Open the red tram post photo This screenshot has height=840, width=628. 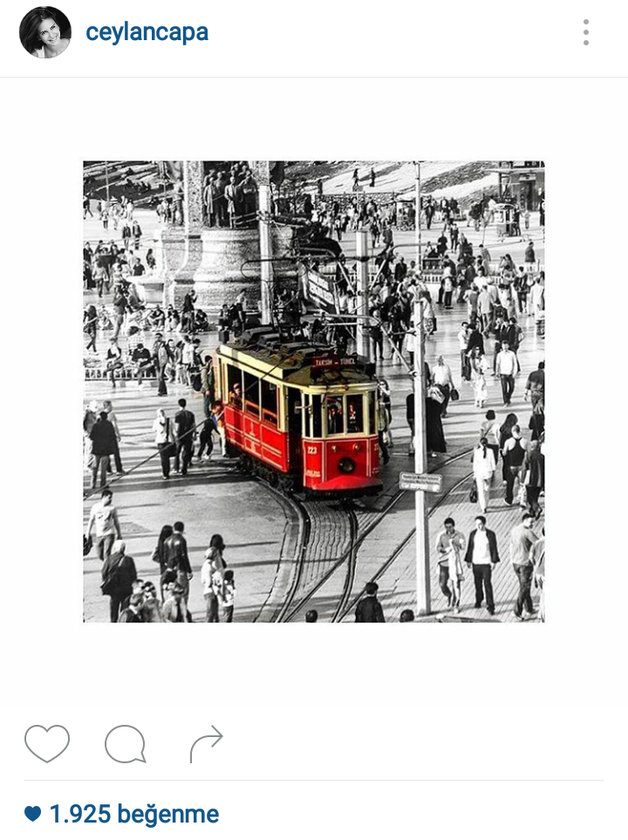[x=313, y=391]
